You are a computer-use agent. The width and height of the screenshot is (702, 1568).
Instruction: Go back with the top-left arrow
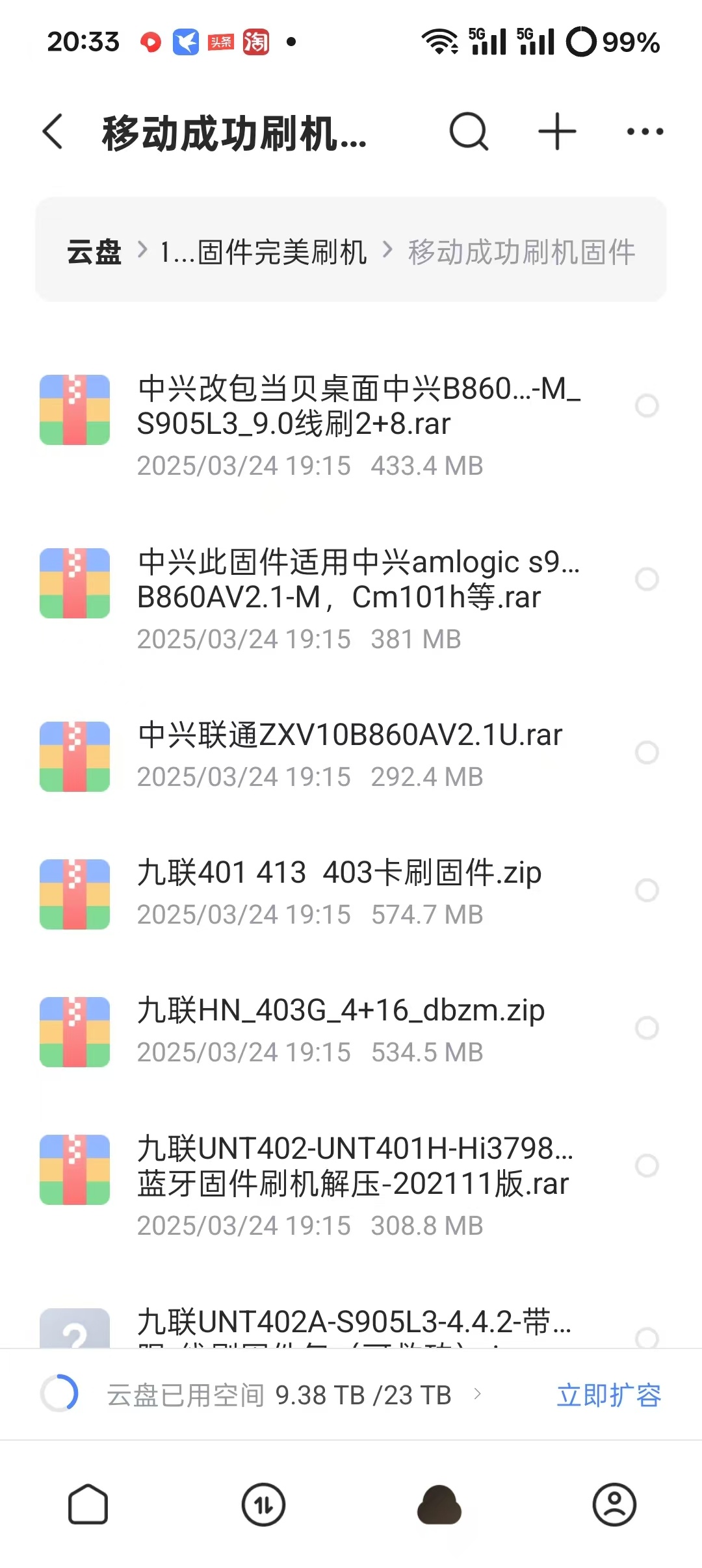click(53, 132)
